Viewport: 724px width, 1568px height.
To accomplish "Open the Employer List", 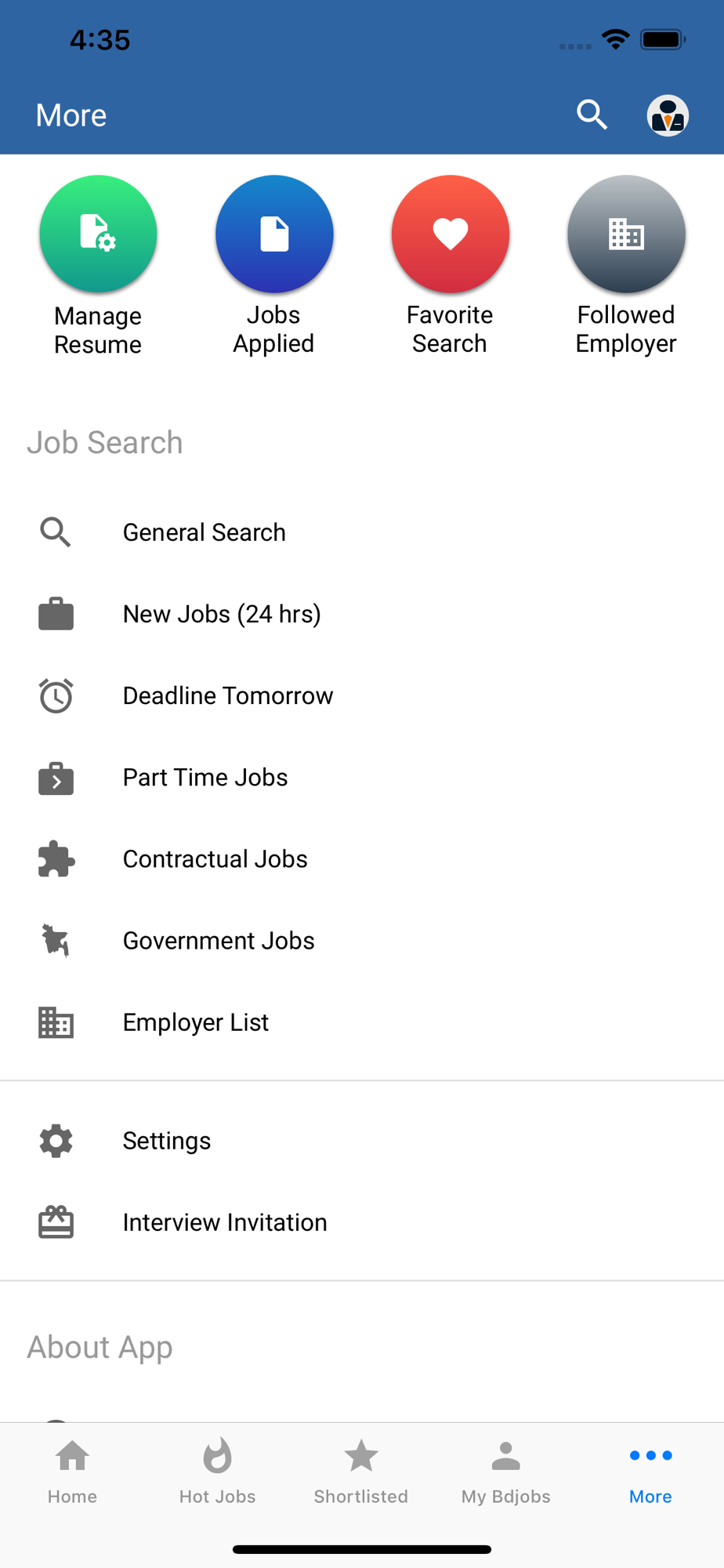I will pyautogui.click(x=362, y=1022).
